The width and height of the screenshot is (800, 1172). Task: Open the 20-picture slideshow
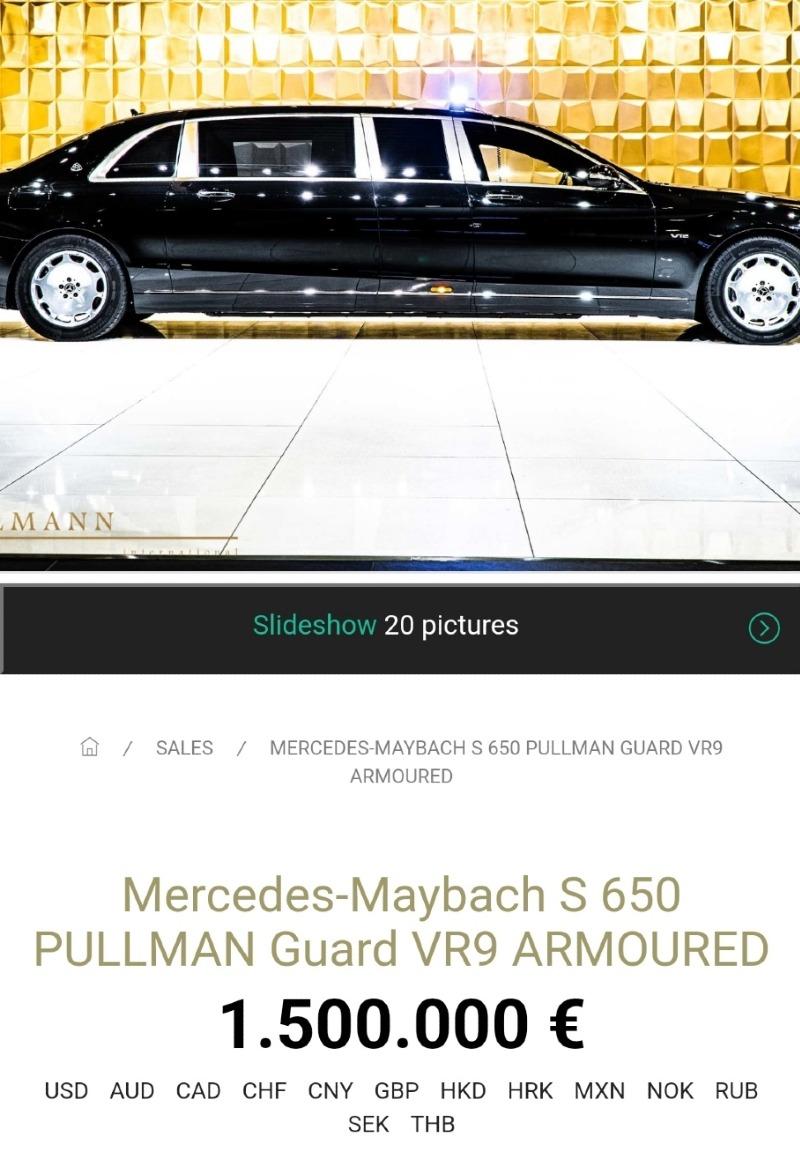click(x=385, y=626)
